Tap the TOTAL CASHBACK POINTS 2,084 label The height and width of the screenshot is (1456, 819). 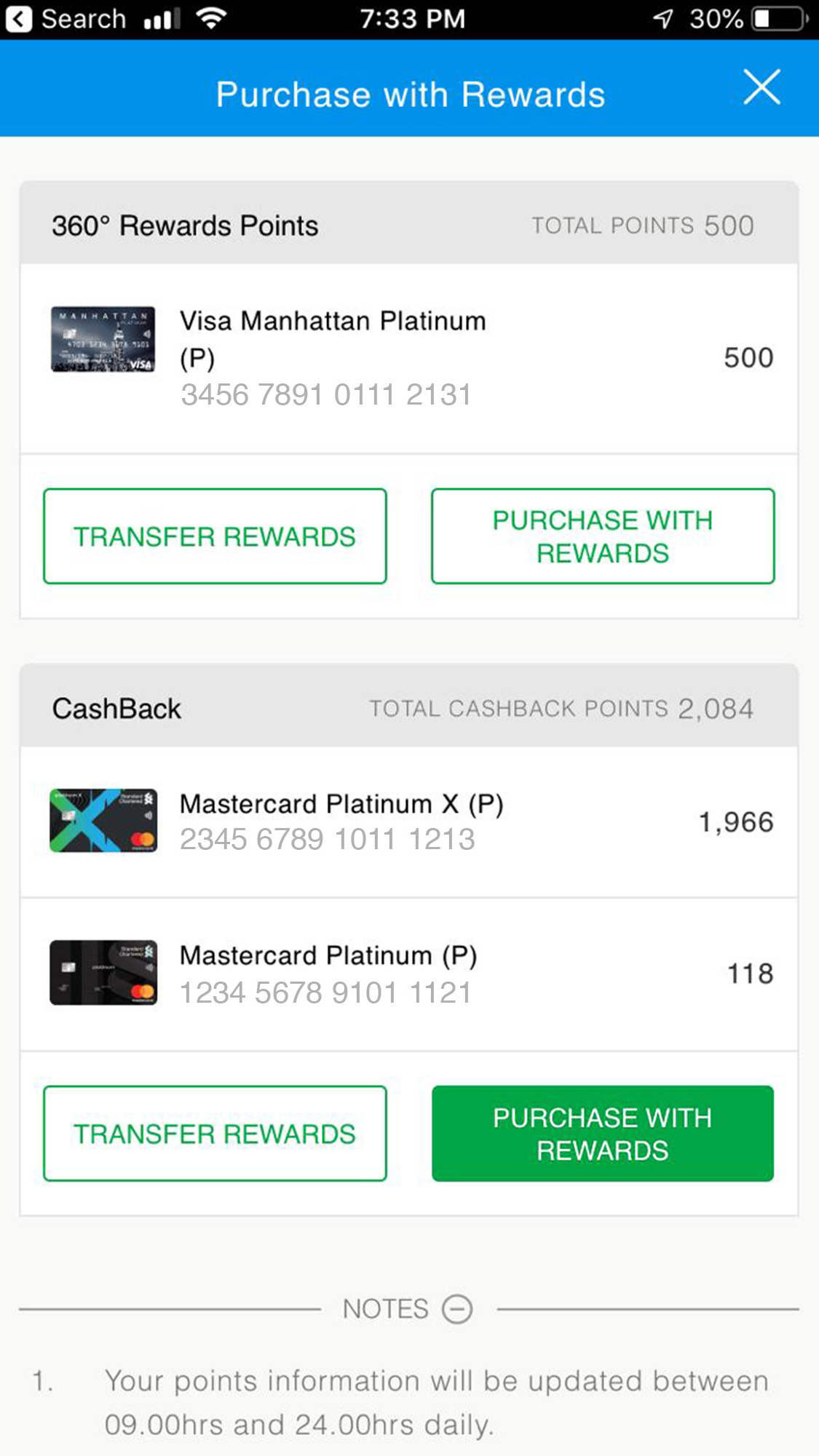coord(562,707)
